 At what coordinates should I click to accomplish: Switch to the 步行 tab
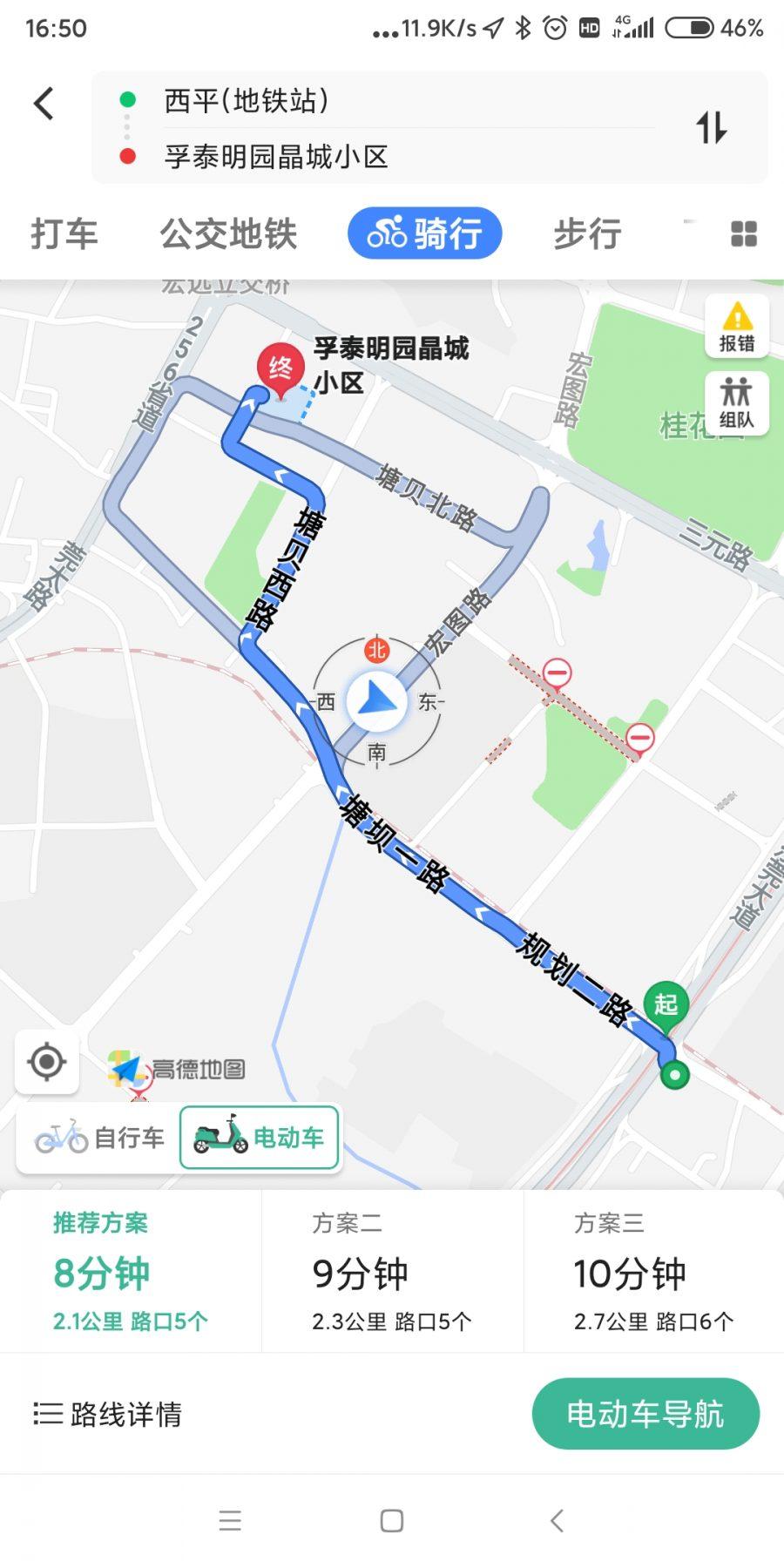click(x=588, y=233)
